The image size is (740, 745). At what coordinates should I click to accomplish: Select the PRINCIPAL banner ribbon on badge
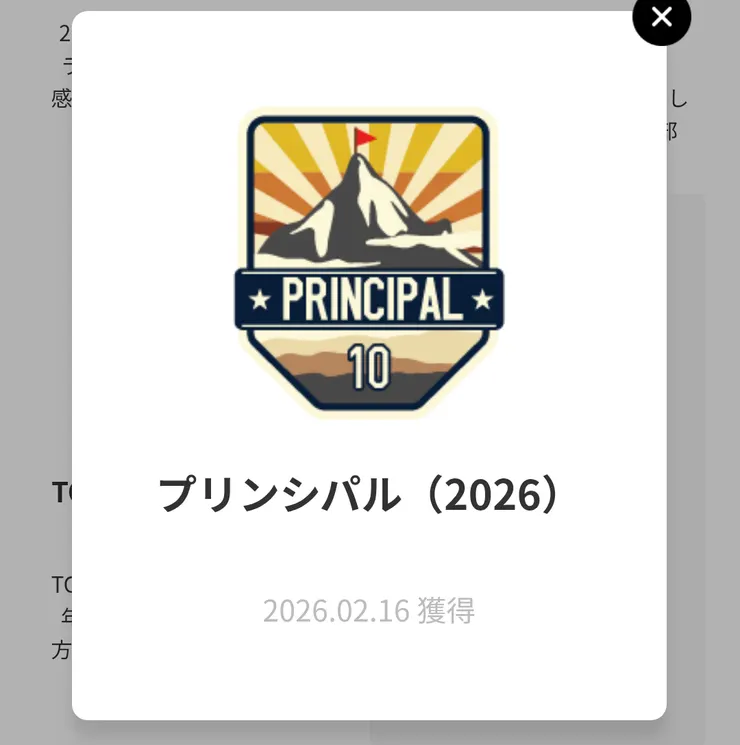371,297
